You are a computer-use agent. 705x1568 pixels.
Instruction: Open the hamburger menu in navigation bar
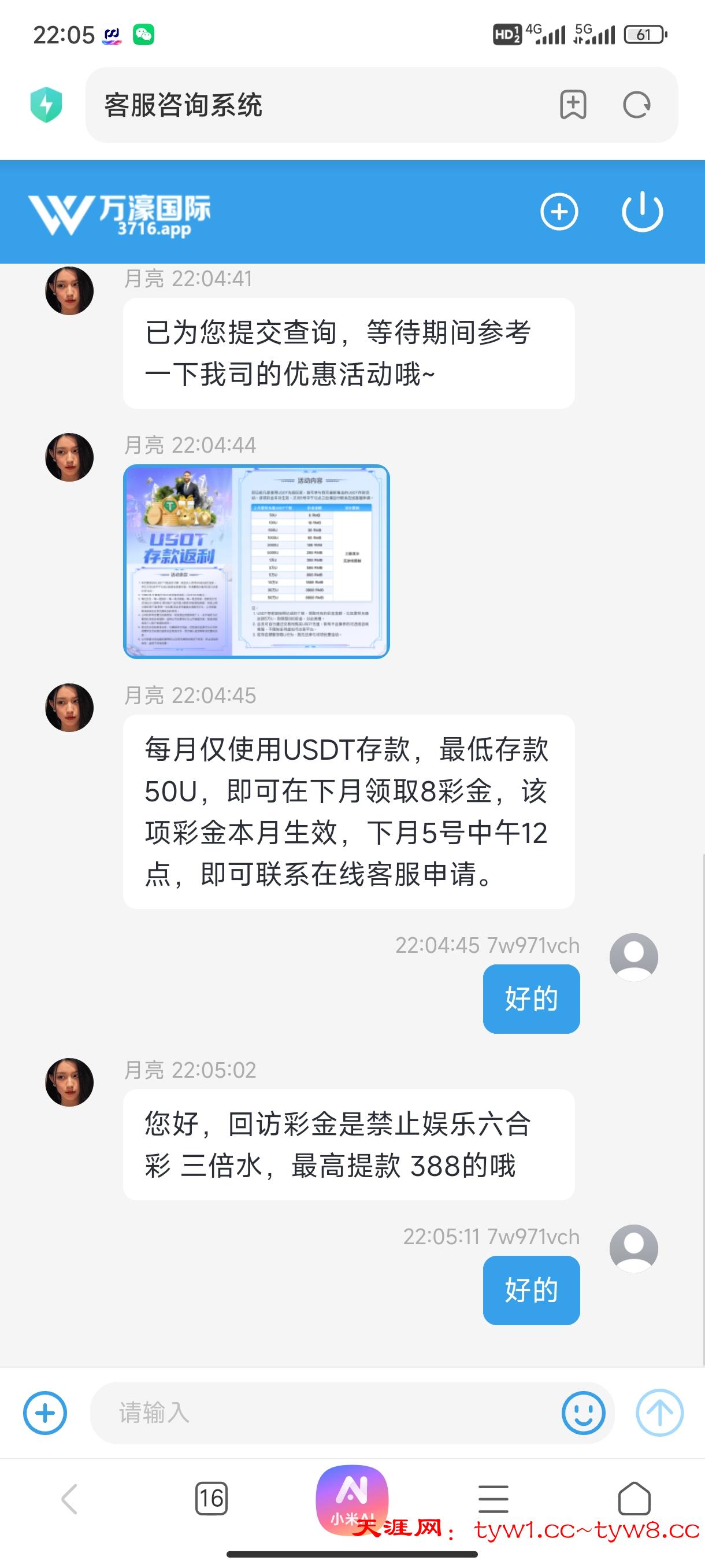point(493,1497)
